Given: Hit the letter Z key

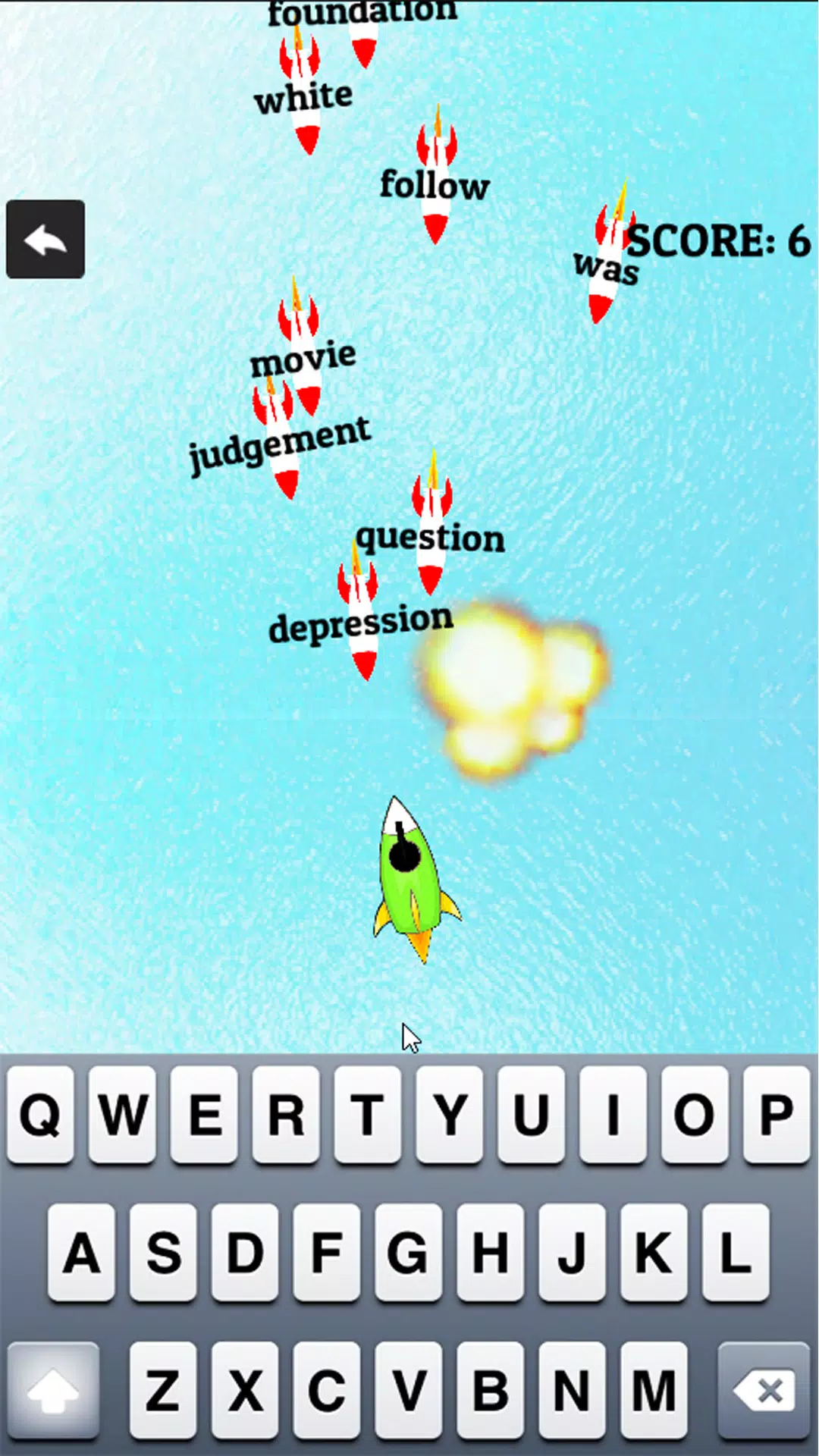Looking at the screenshot, I should click(x=163, y=1390).
